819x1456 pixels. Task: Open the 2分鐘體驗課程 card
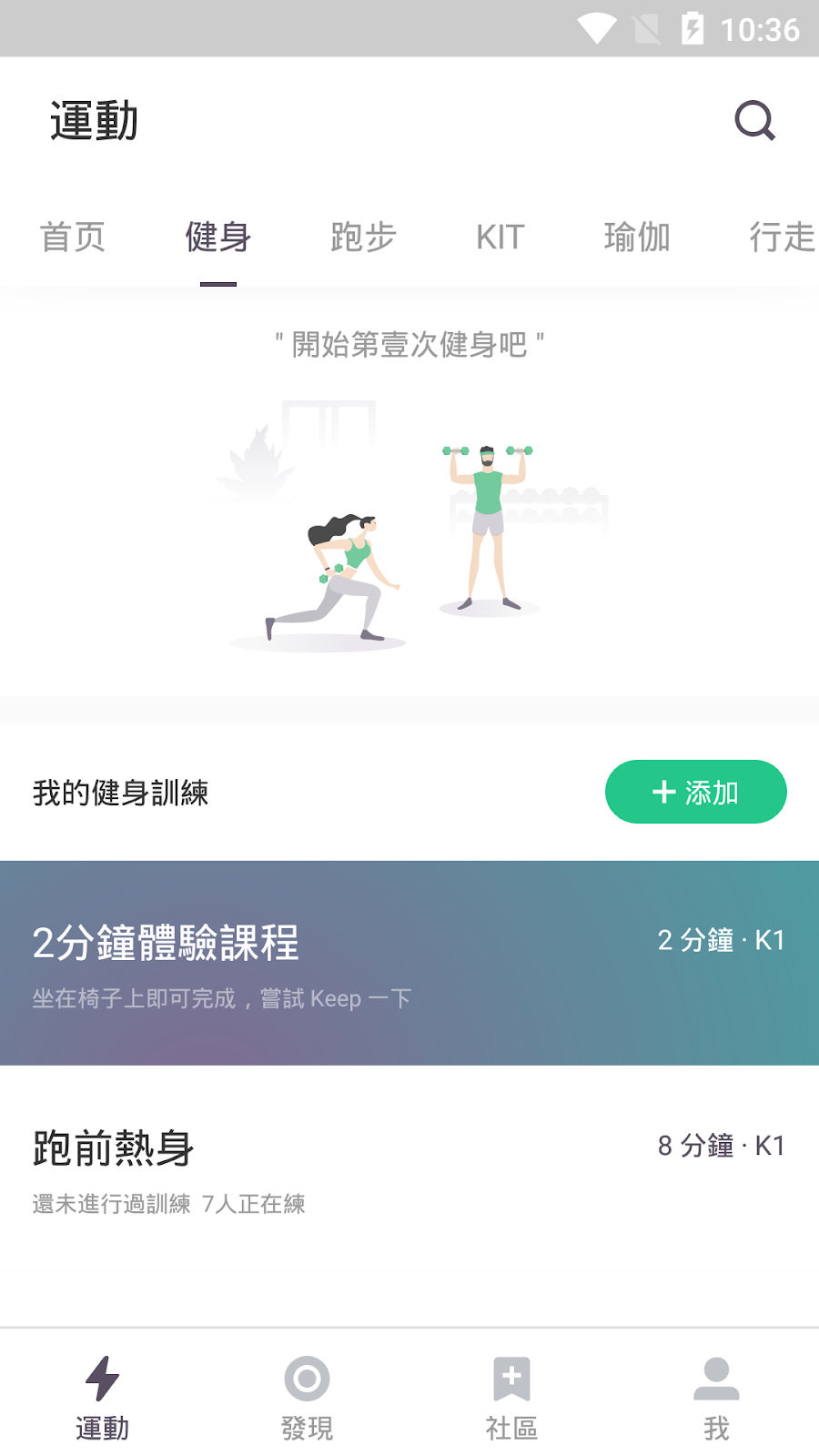pyautogui.click(x=409, y=963)
